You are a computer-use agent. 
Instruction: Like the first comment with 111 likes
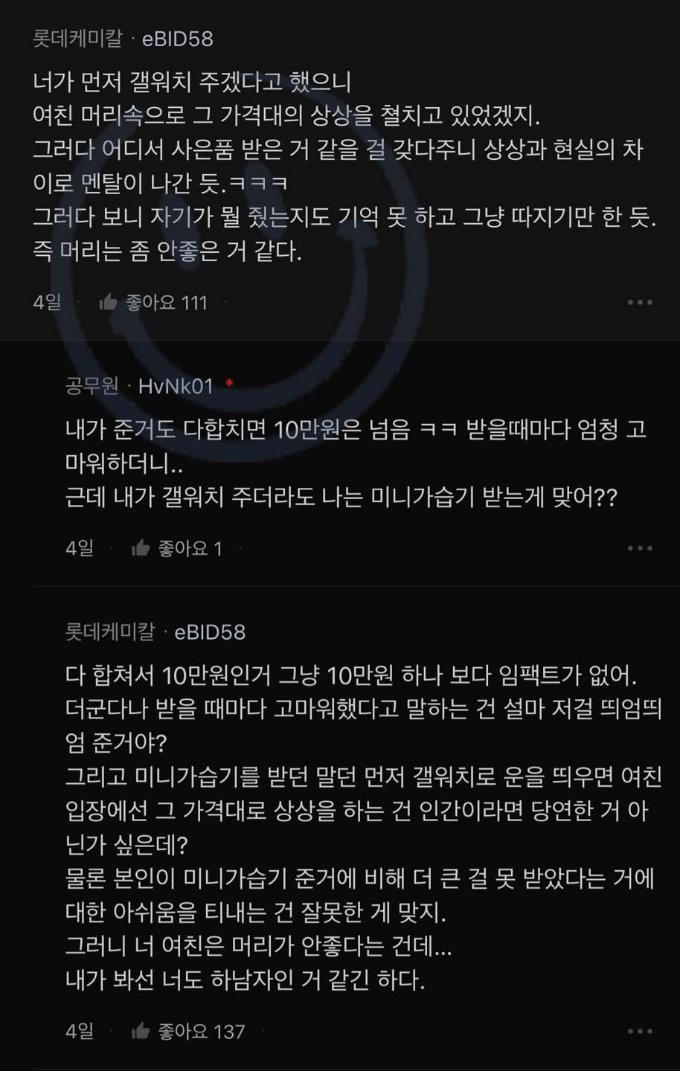click(x=108, y=302)
